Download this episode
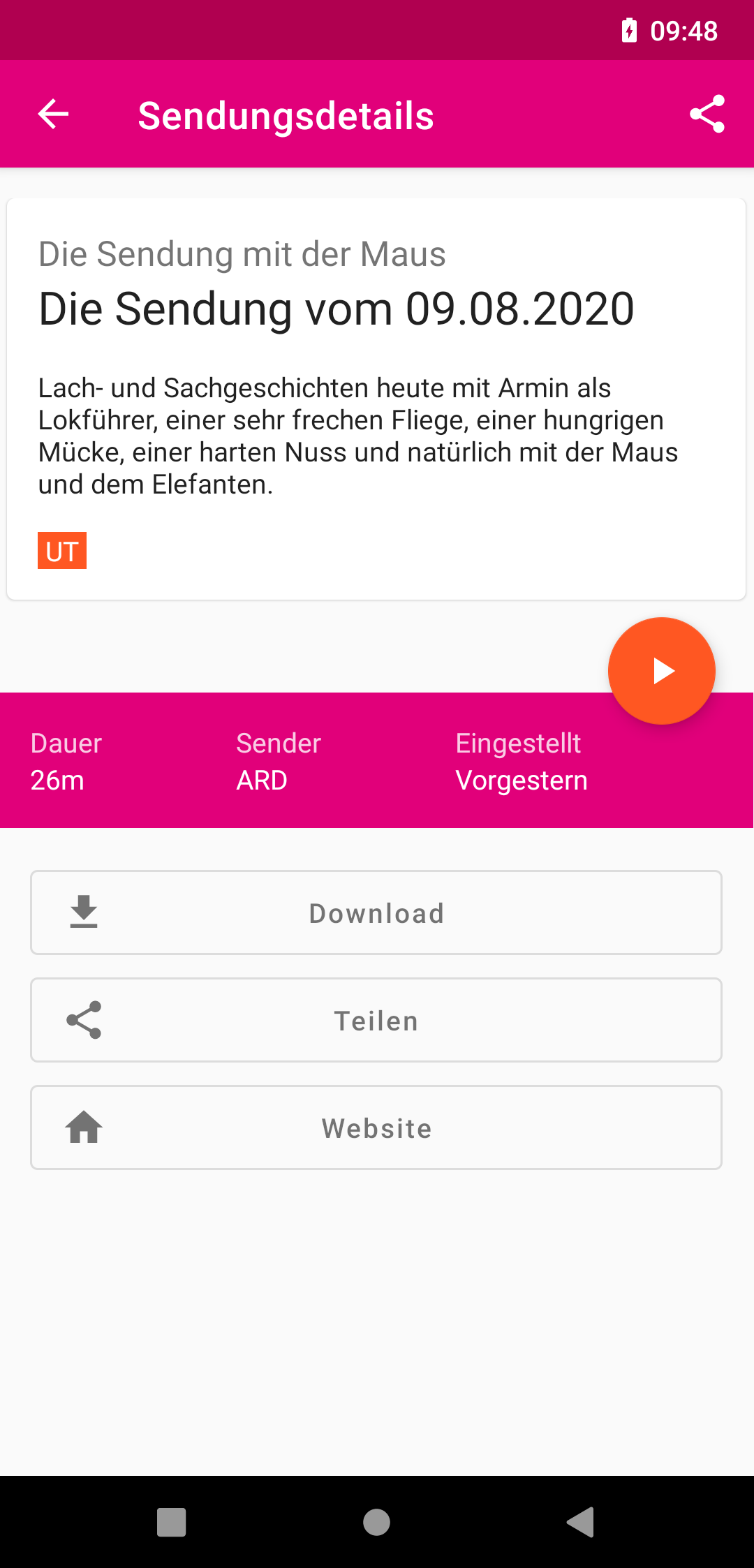The width and height of the screenshot is (754, 1568). click(x=376, y=912)
